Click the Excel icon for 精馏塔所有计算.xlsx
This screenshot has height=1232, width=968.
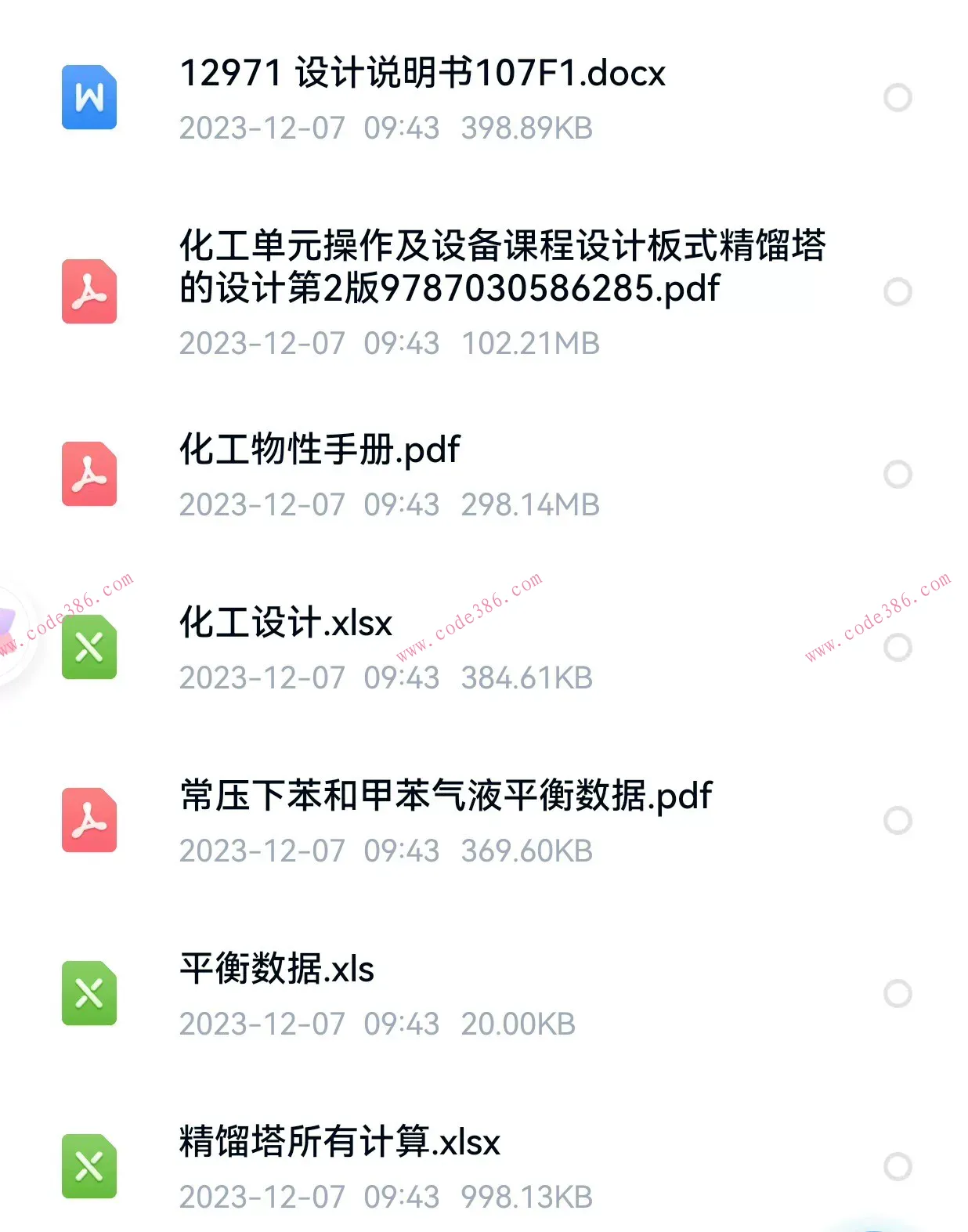pyautogui.click(x=89, y=1167)
